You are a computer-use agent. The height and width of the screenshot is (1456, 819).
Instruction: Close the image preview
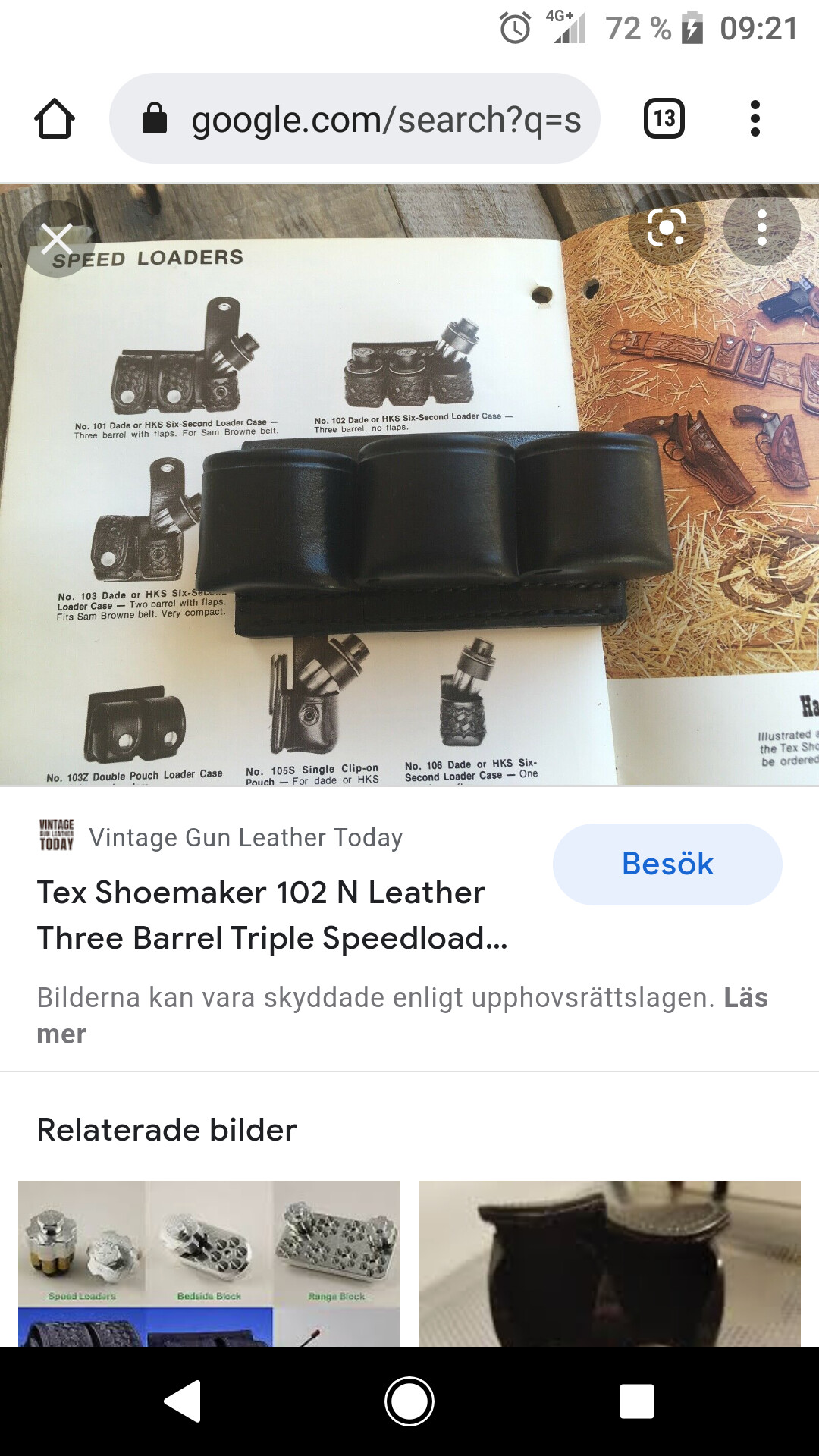click(x=57, y=239)
